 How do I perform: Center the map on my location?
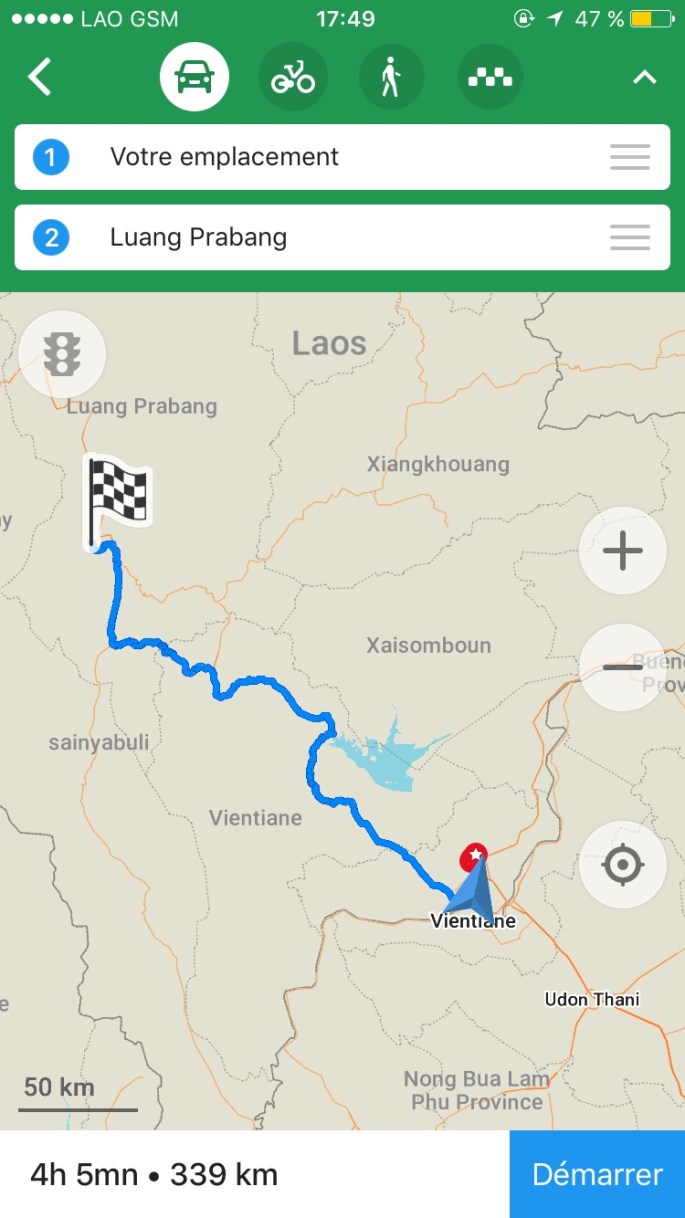pos(622,865)
